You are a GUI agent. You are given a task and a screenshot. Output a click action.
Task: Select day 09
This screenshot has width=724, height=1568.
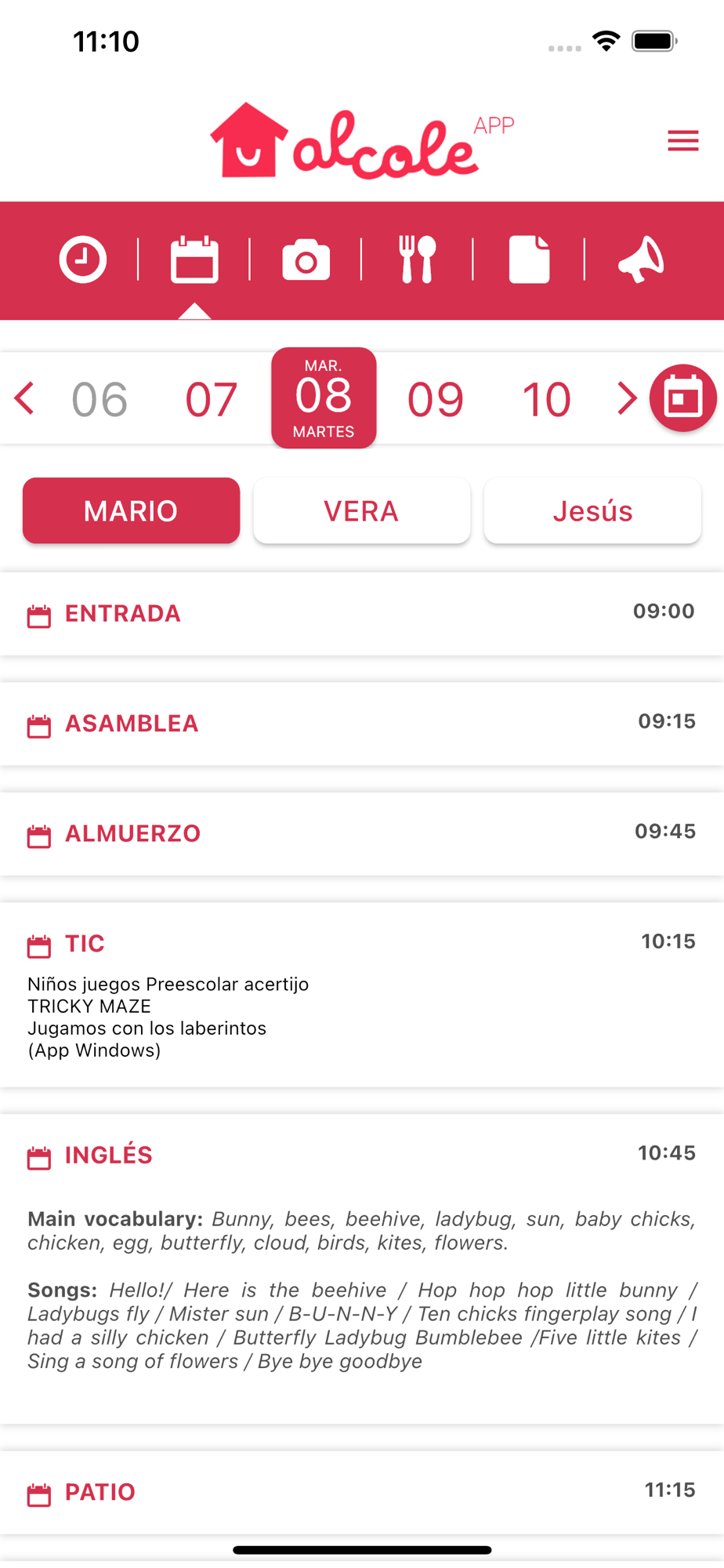[x=436, y=400]
